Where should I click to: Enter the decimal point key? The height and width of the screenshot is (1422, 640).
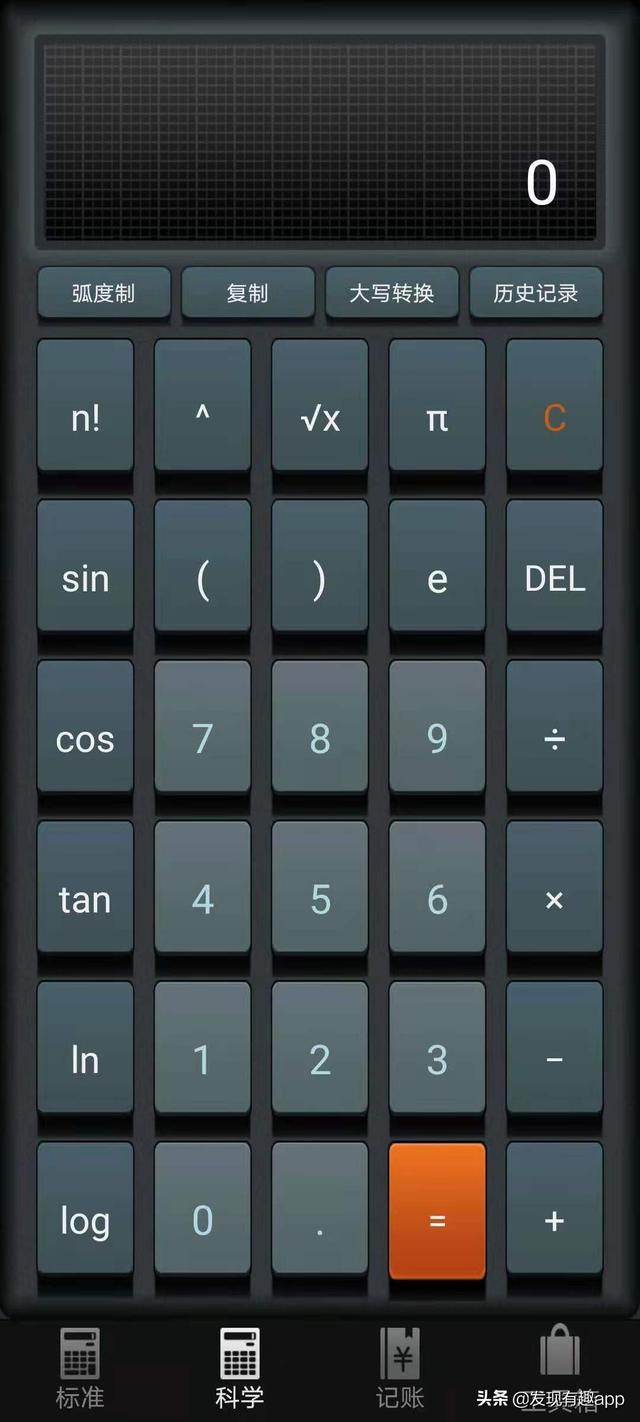(320, 1220)
